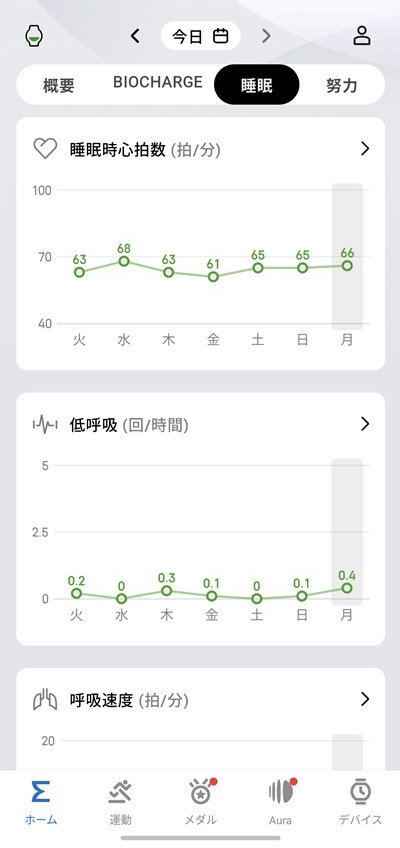The height and width of the screenshot is (848, 400).
Task: Switch to the 概要 tab
Action: click(x=59, y=85)
